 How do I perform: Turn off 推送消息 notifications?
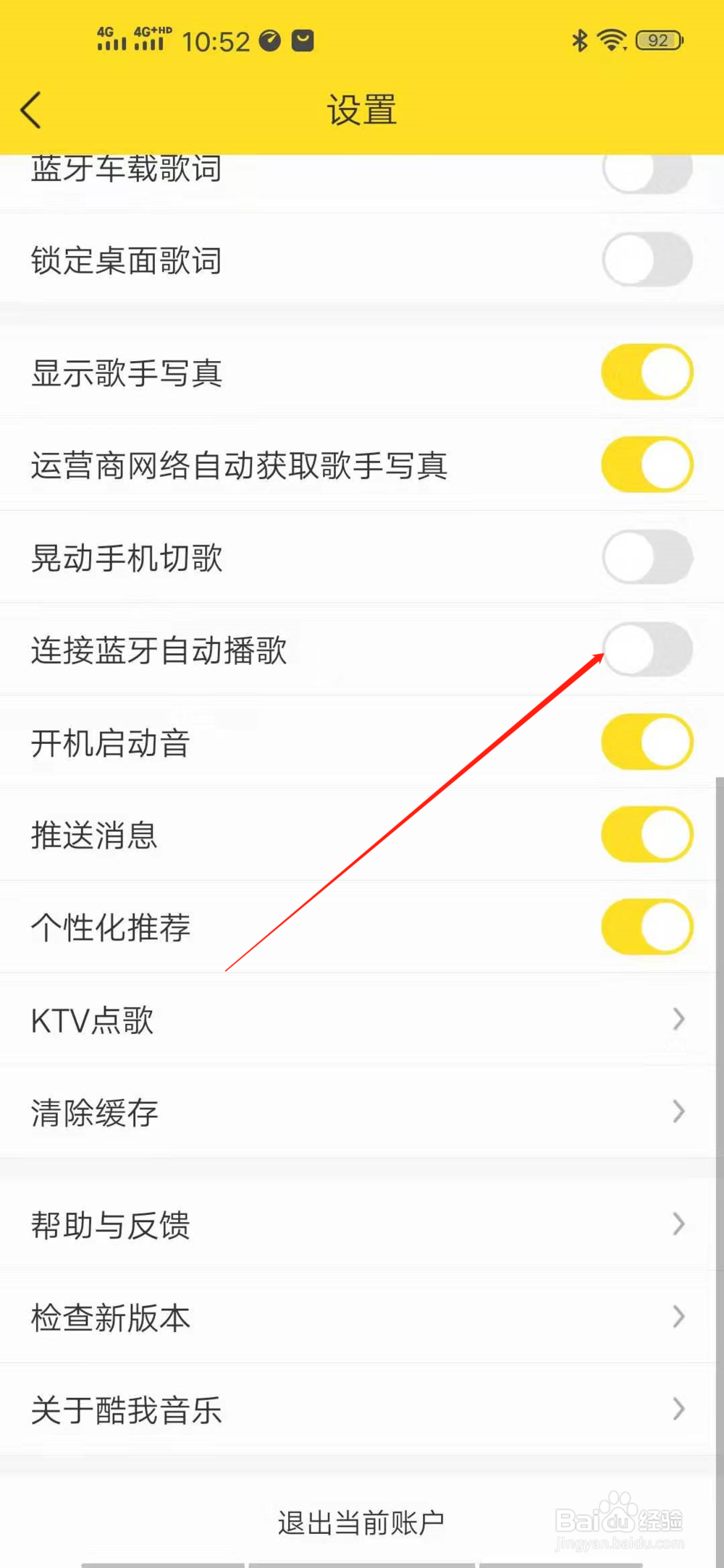pyautogui.click(x=647, y=834)
